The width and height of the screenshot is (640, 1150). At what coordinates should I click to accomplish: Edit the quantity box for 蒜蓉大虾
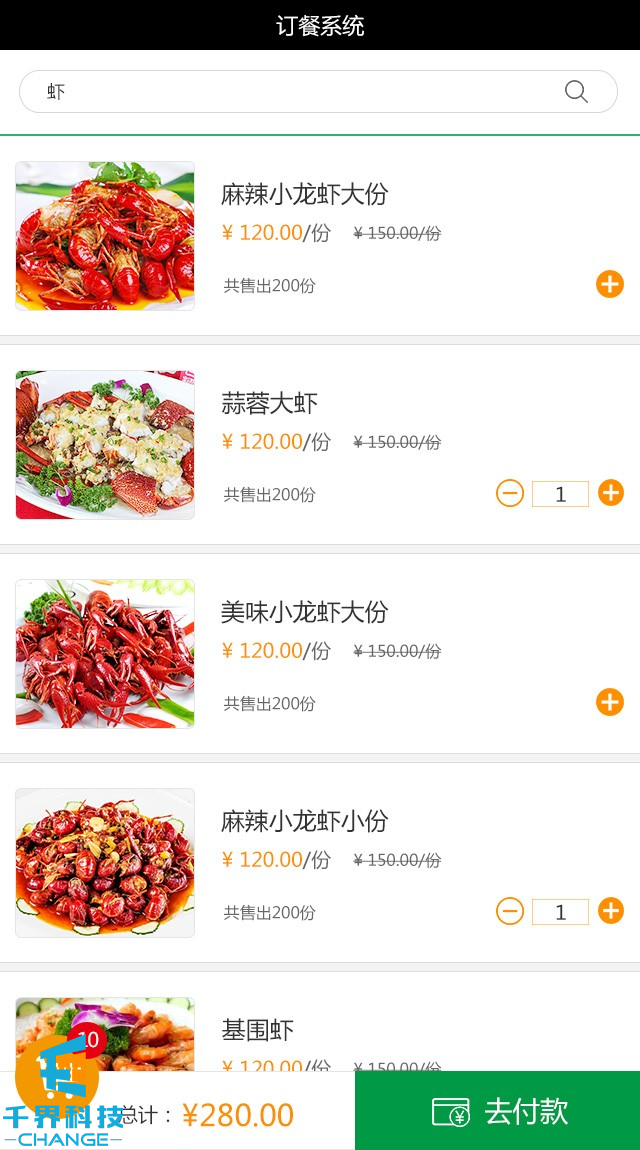point(560,494)
